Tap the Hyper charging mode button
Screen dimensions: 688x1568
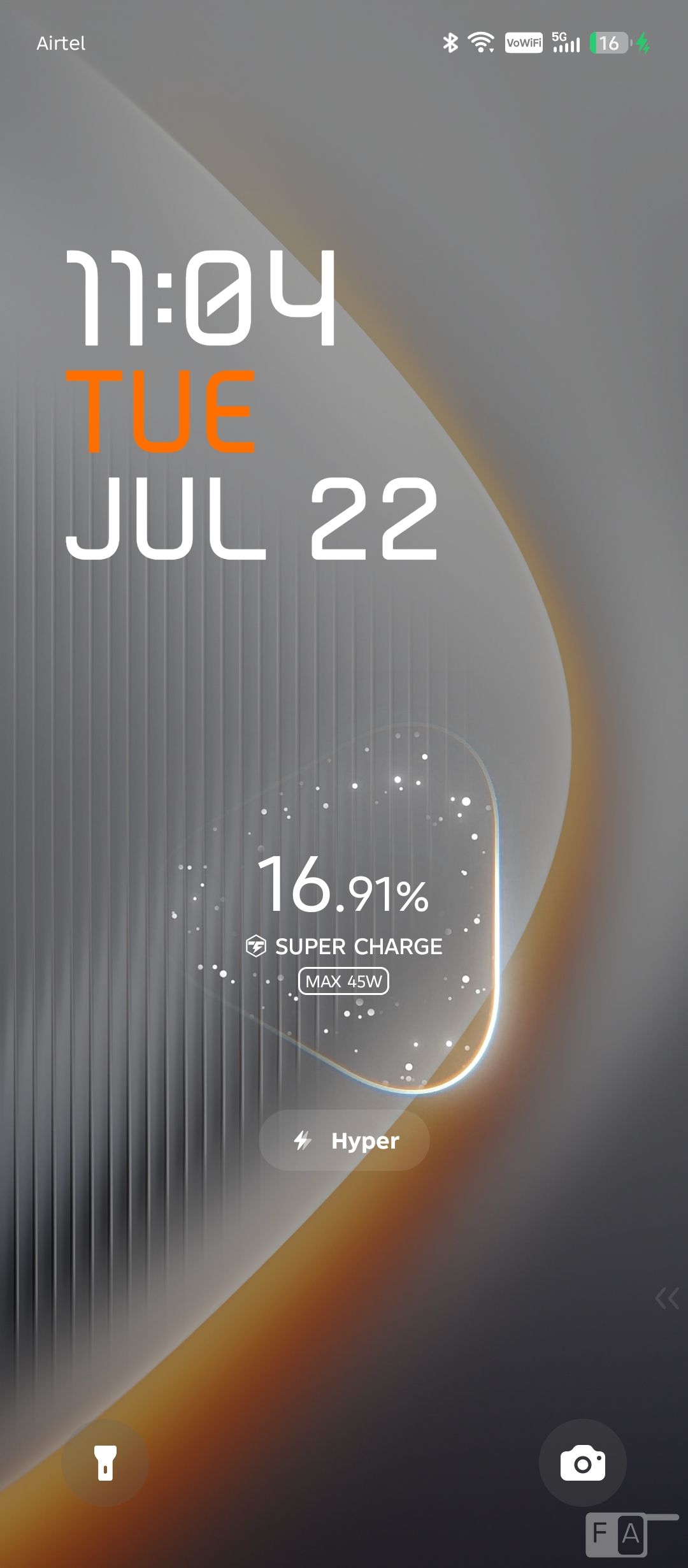(345, 1140)
